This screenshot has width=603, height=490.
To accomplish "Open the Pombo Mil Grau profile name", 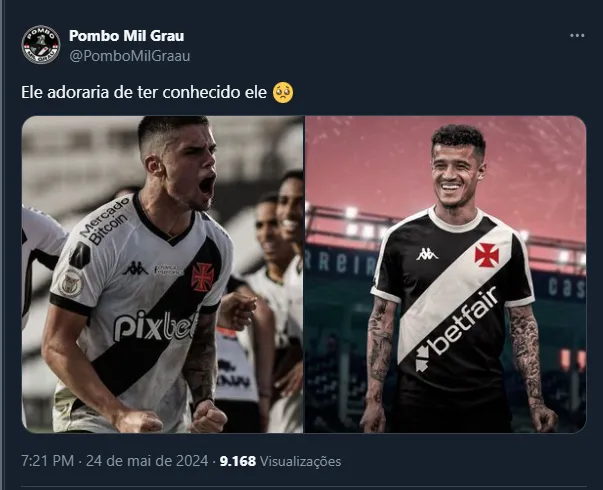I will pos(126,36).
